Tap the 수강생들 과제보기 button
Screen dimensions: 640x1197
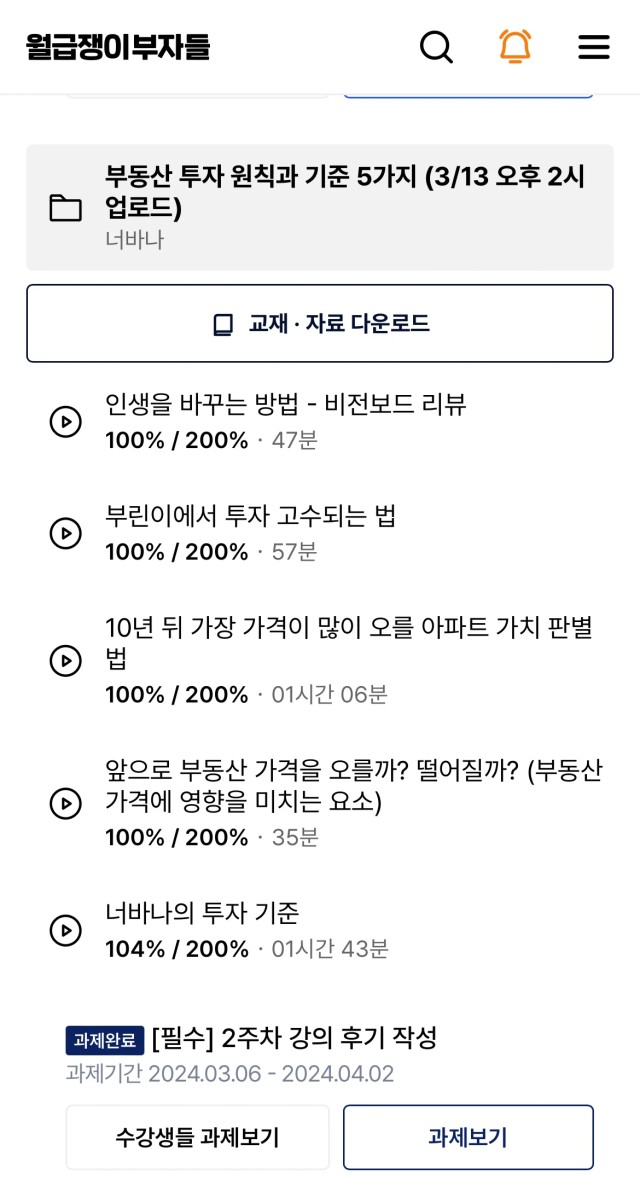tap(198, 1137)
